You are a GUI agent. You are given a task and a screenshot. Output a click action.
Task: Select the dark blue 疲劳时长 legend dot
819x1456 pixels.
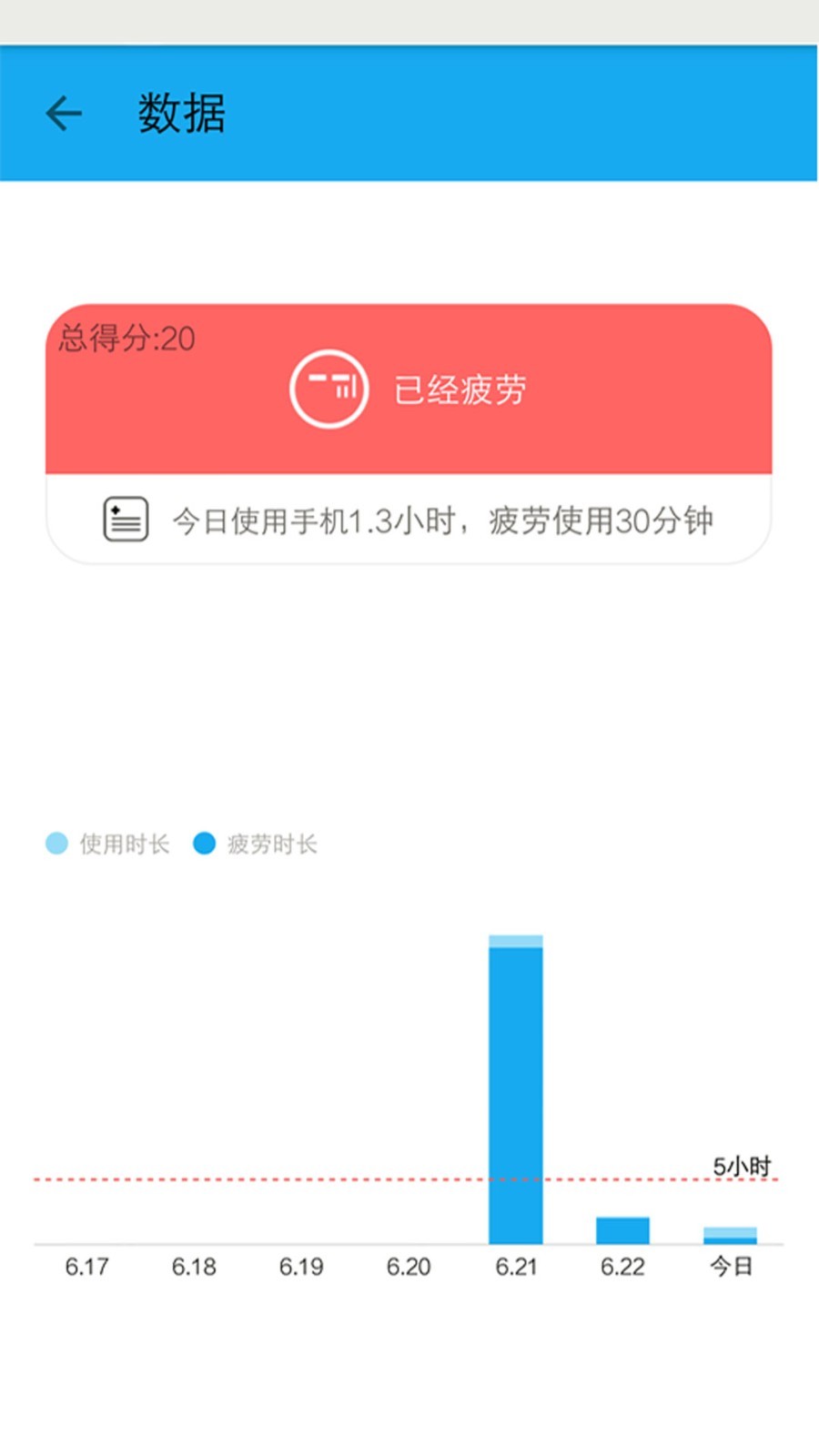[204, 844]
